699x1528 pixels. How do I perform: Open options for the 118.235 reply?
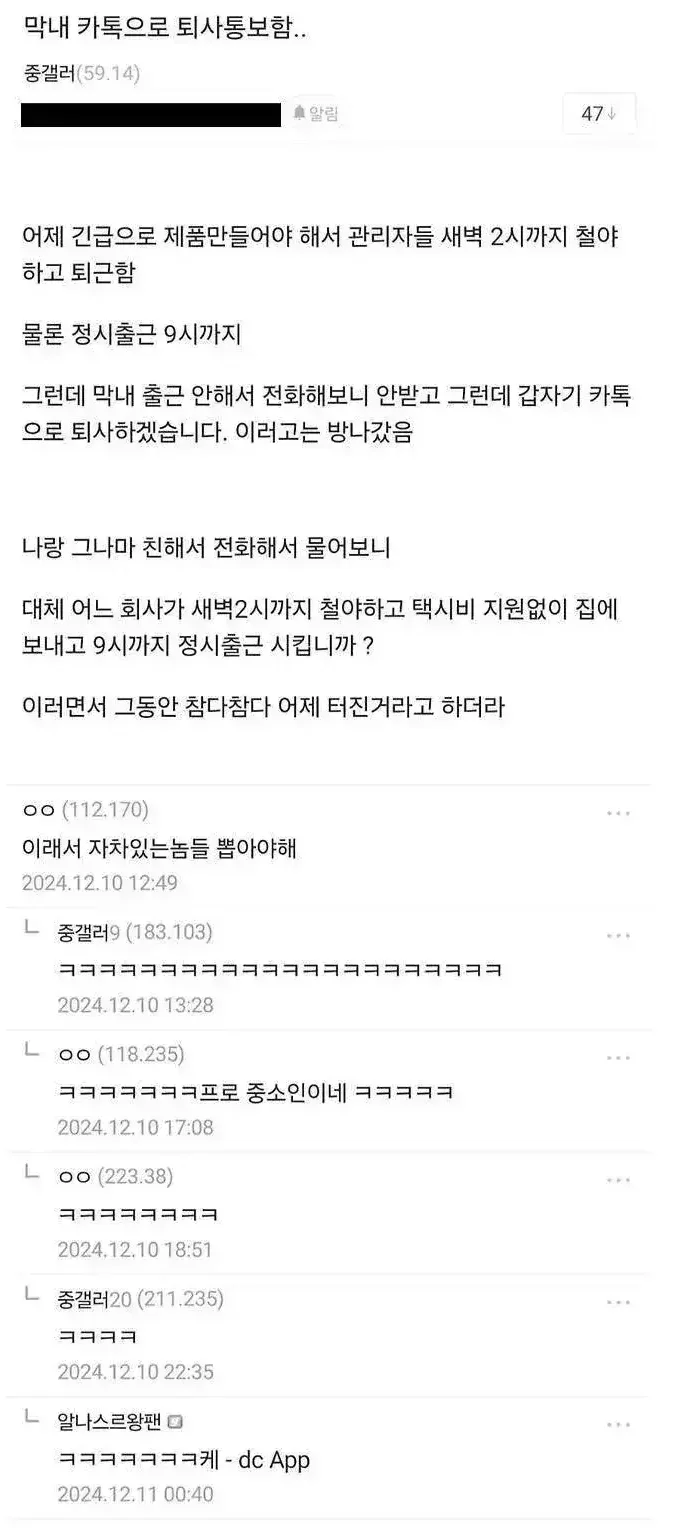[618, 1058]
